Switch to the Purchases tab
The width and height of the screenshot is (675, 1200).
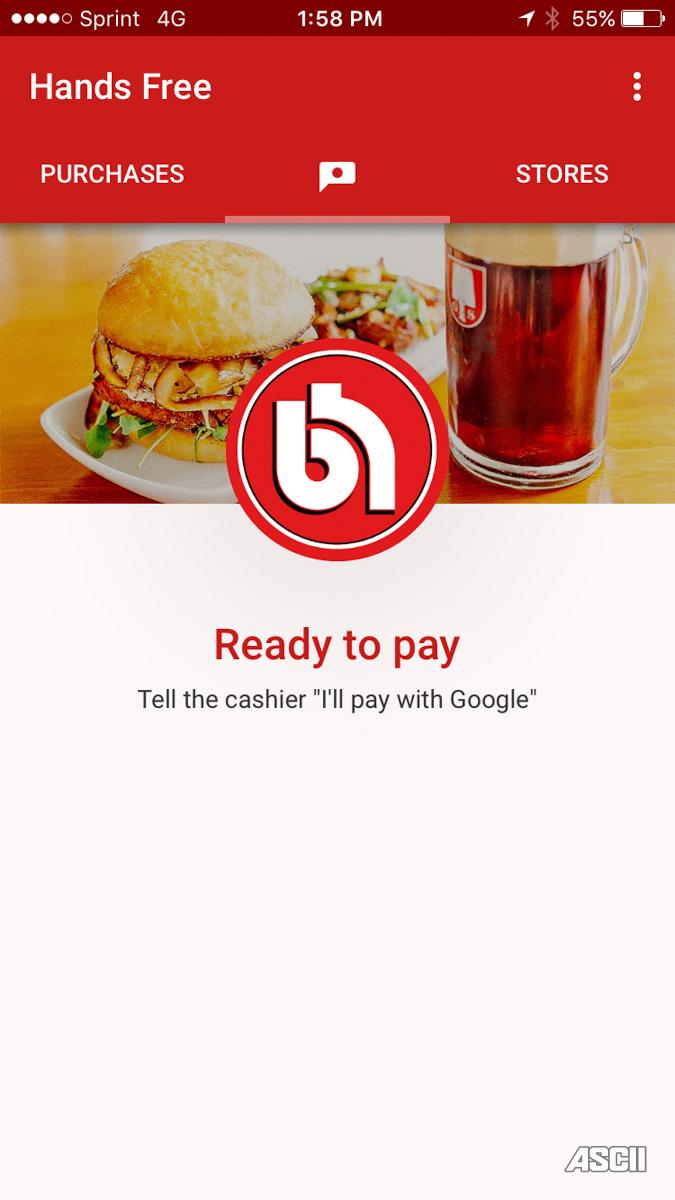(112, 174)
